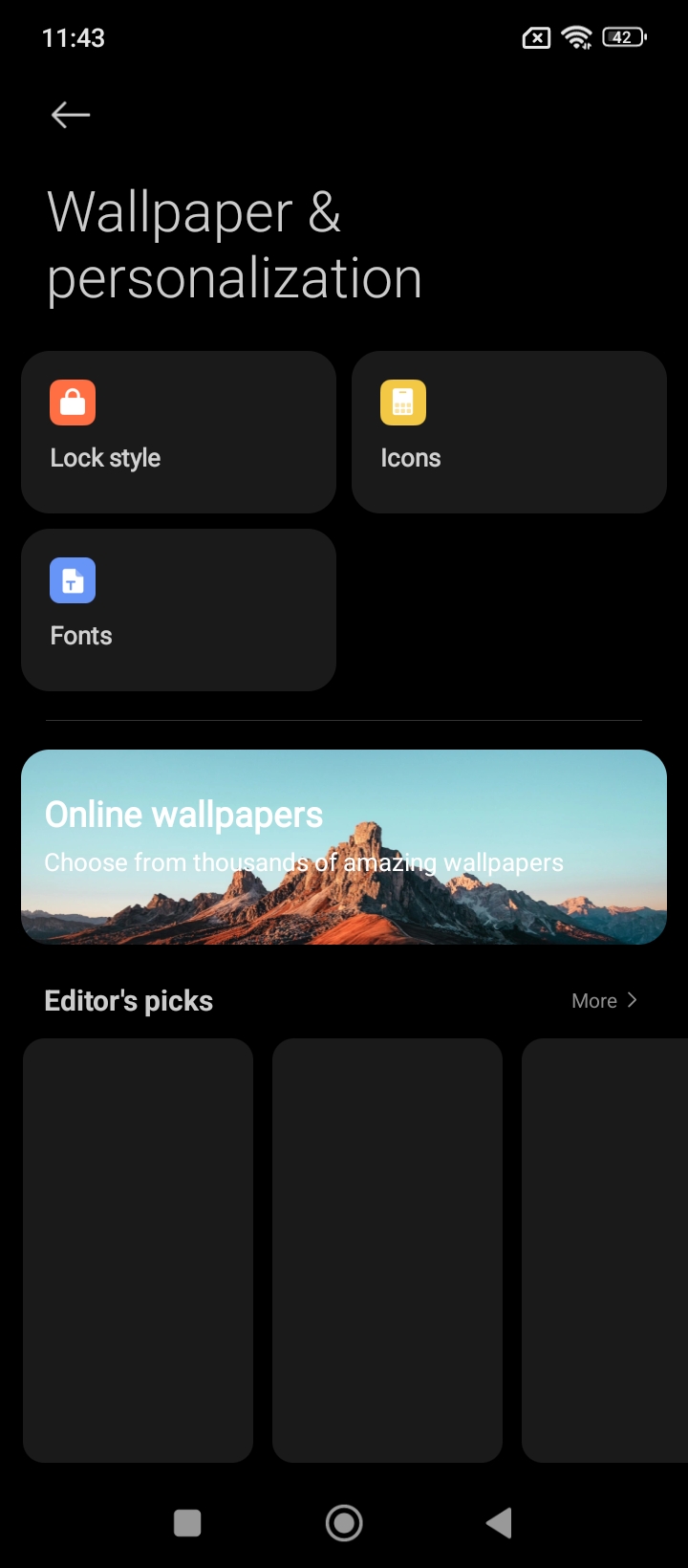Browse Online wallpapers banner
The height and width of the screenshot is (1568, 688).
(x=344, y=847)
